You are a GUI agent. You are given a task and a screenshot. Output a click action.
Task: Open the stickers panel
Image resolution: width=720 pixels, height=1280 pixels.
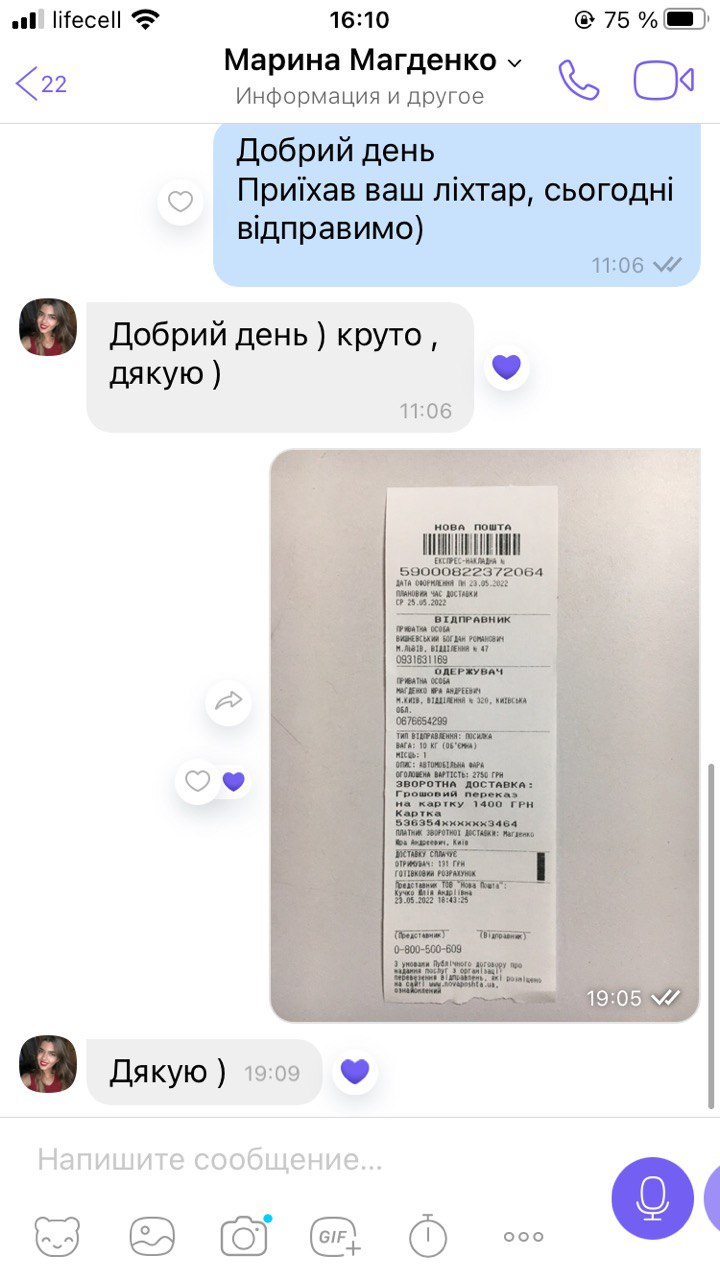pos(57,1237)
